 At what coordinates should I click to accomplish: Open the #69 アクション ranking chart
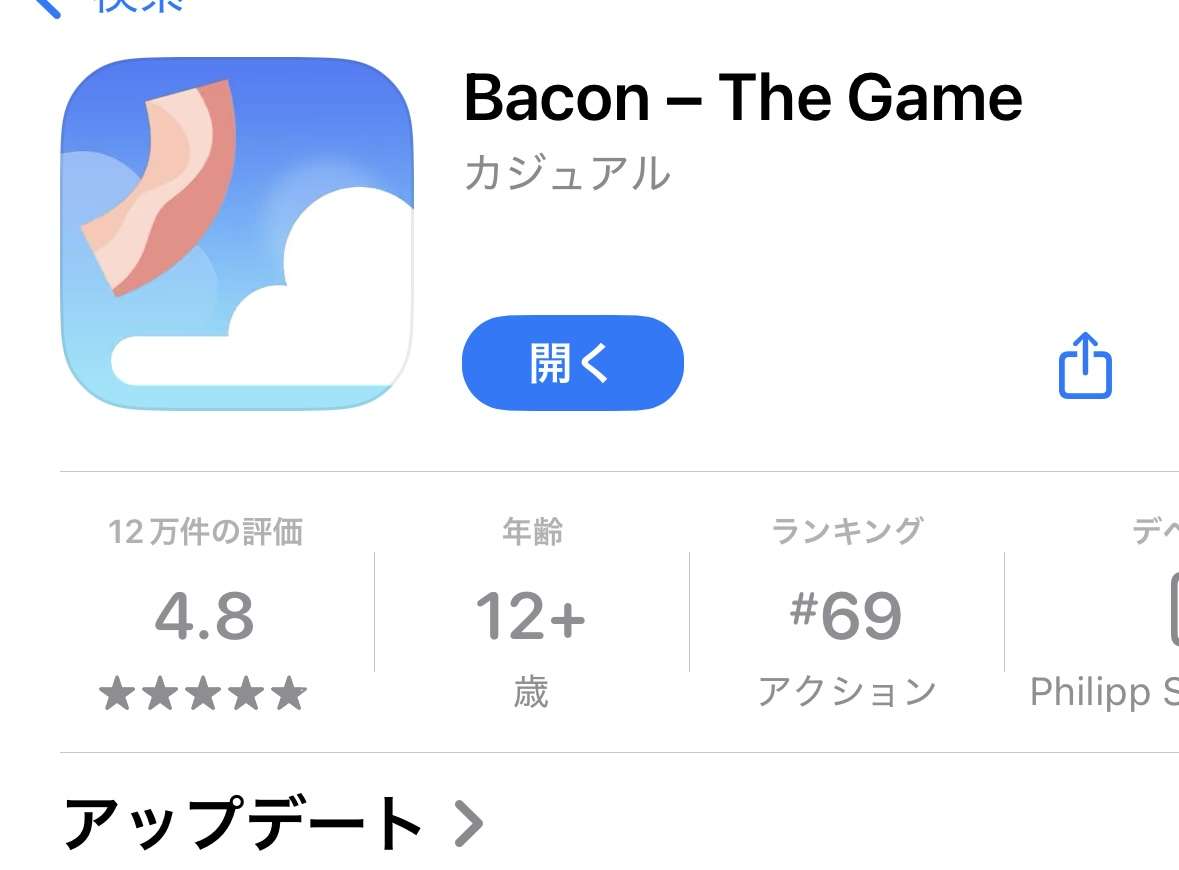846,615
